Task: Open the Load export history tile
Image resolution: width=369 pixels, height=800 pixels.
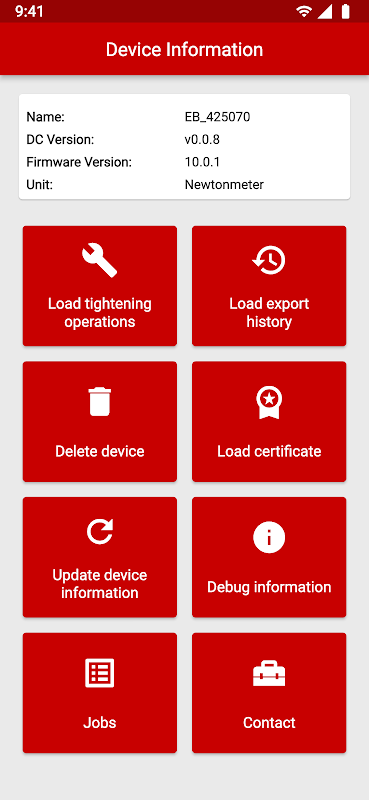Action: [269, 286]
